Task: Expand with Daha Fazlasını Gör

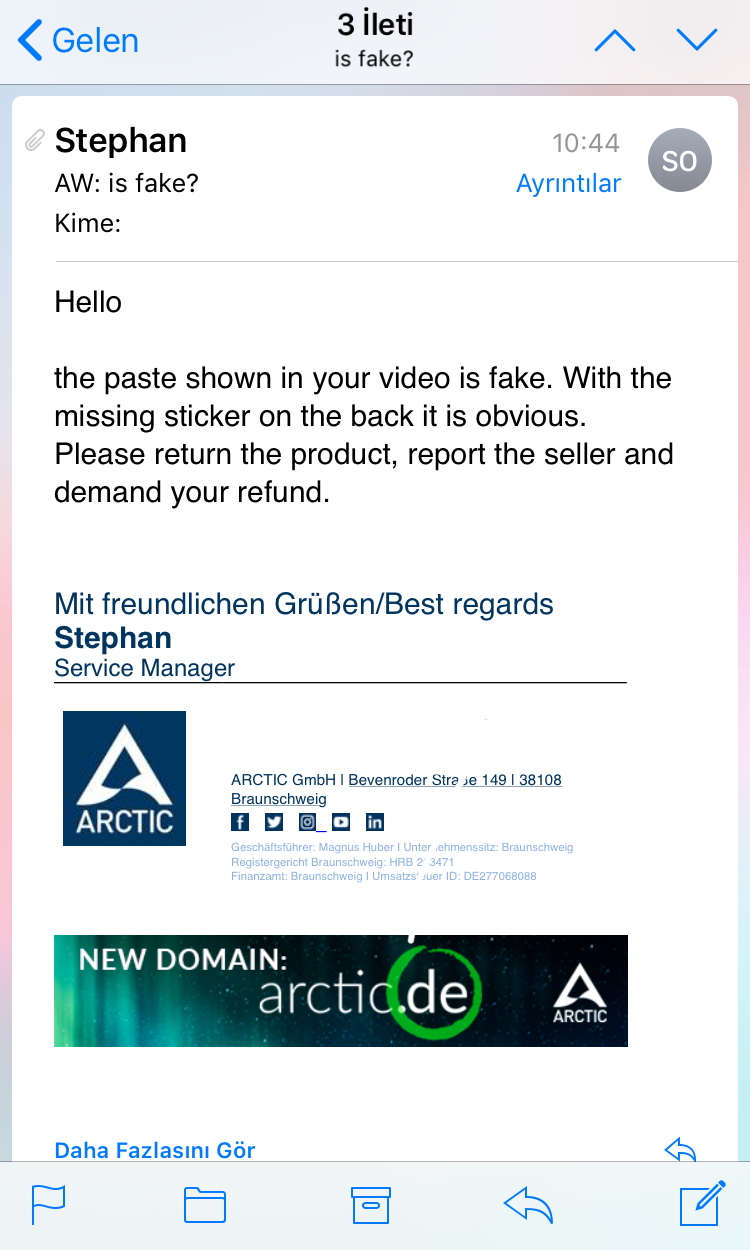Action: pos(155,1150)
